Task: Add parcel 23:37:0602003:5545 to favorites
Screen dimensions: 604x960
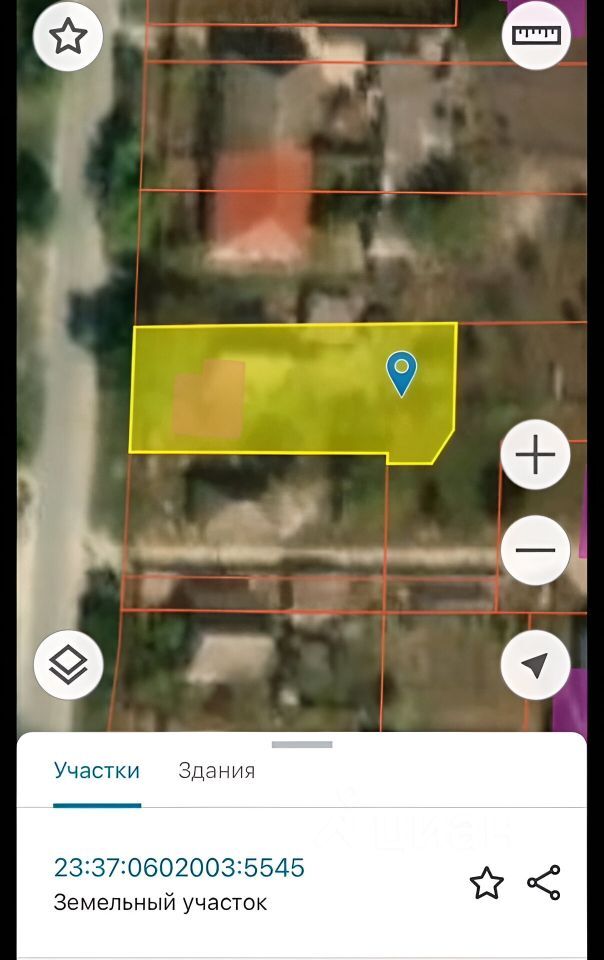Action: pyautogui.click(x=486, y=883)
